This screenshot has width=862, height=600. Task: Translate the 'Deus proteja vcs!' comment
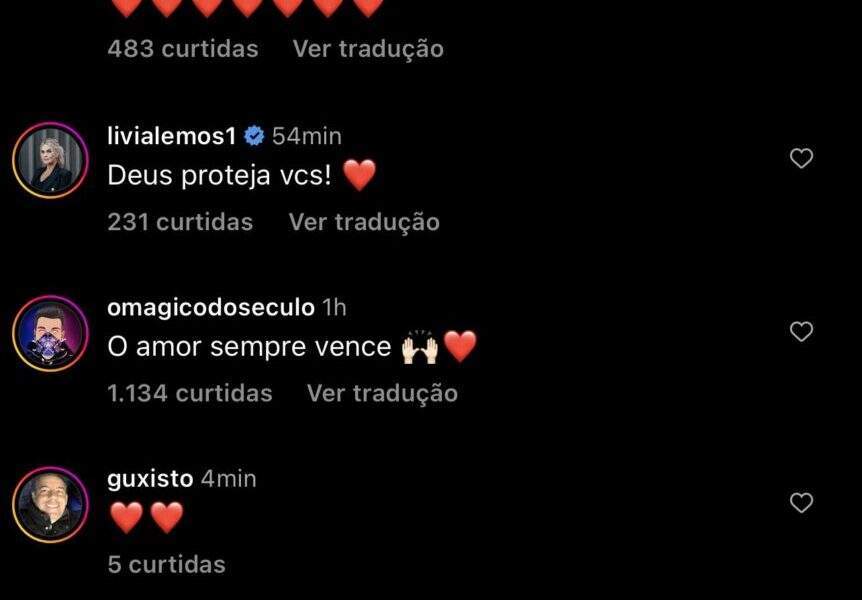[364, 221]
